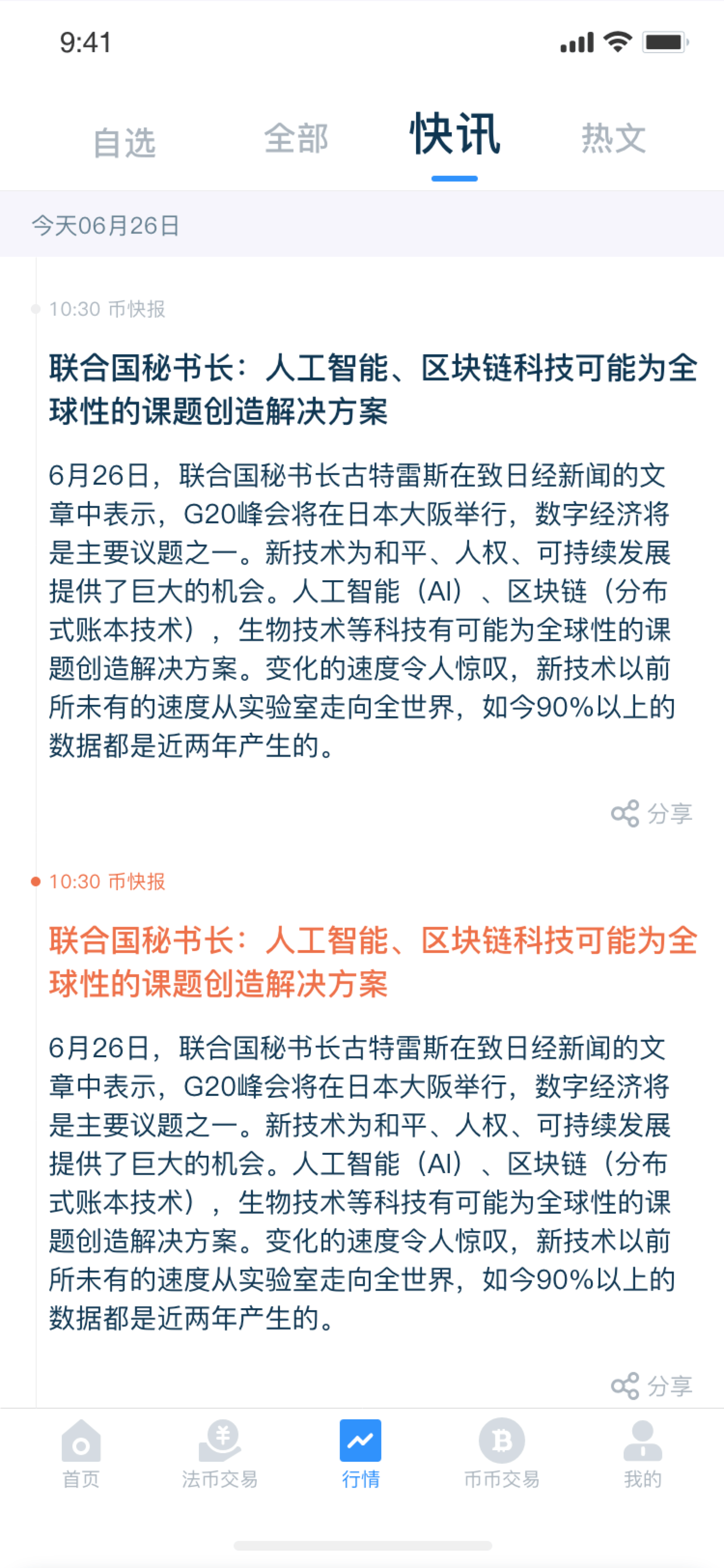Share the first news item in dark text
This screenshot has width=724, height=1568.
pos(652,813)
